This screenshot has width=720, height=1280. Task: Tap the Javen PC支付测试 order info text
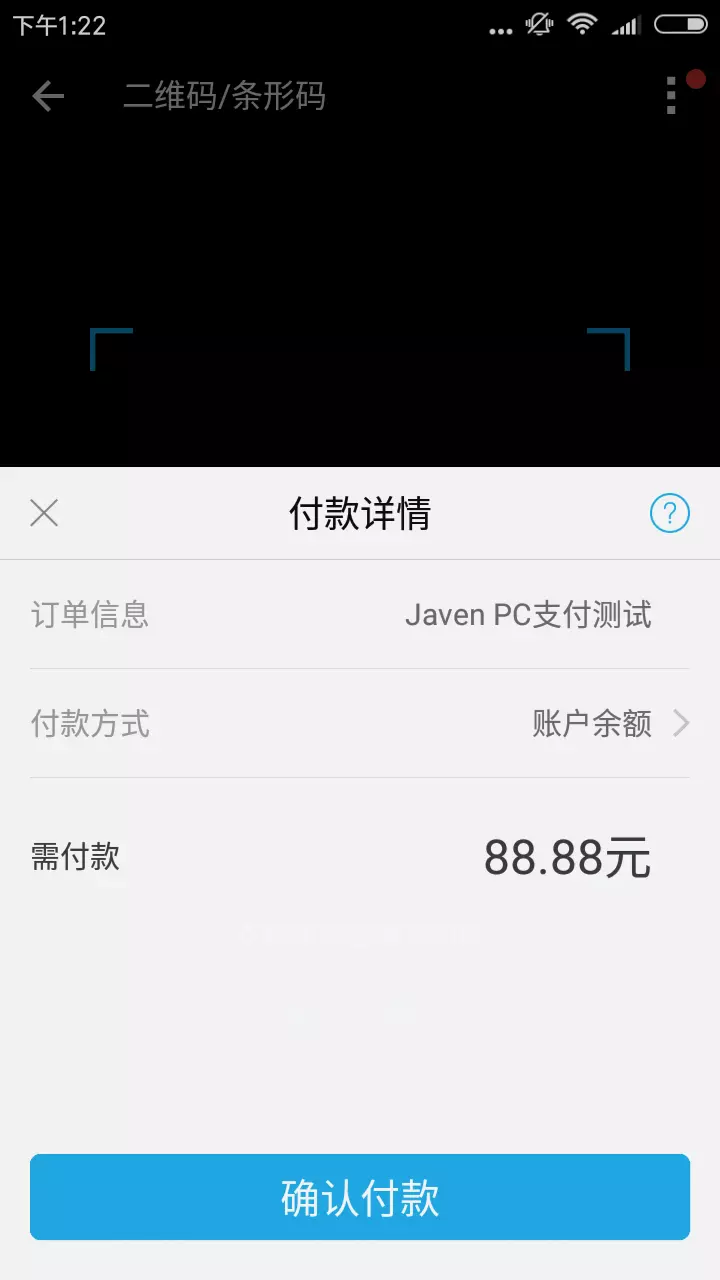click(x=530, y=615)
